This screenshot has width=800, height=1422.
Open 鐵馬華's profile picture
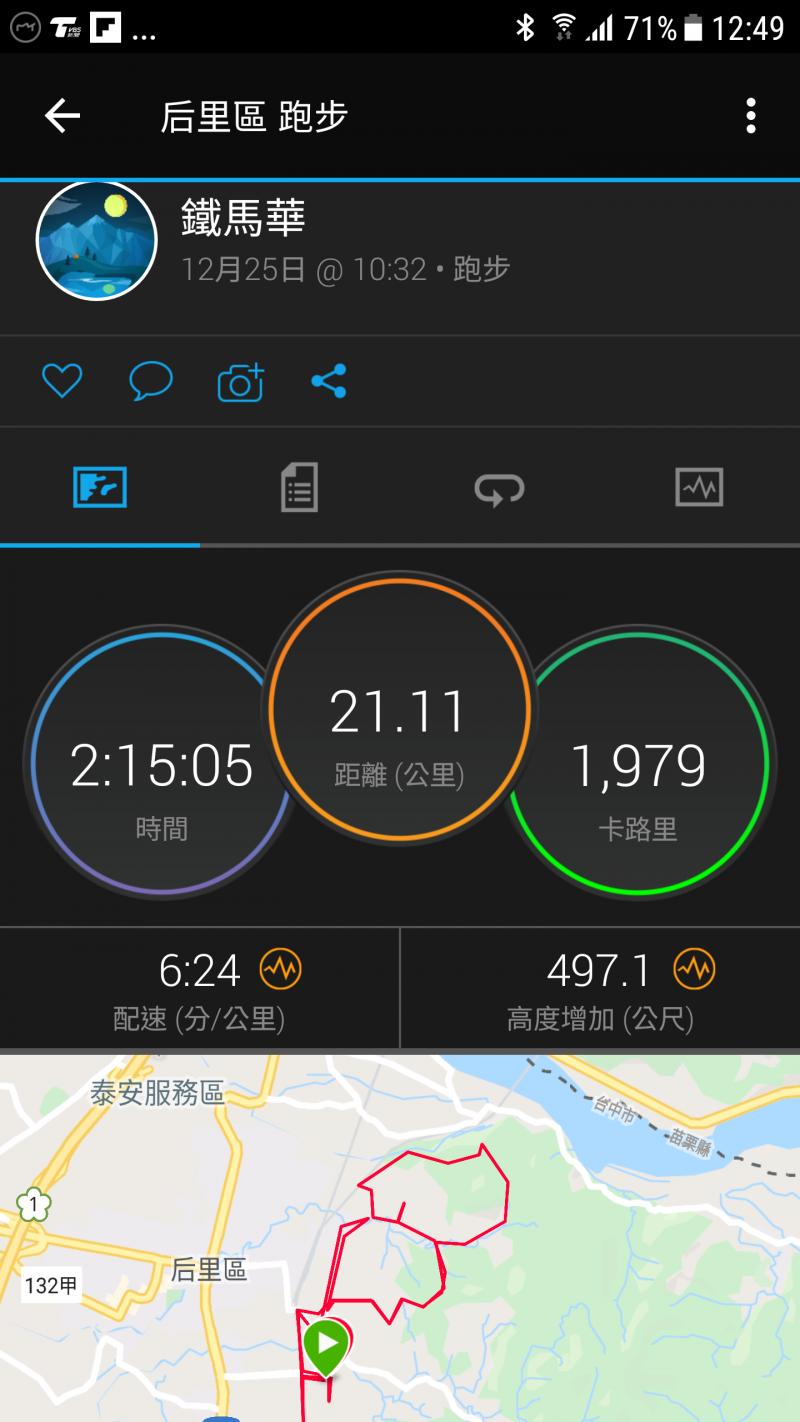point(97,241)
